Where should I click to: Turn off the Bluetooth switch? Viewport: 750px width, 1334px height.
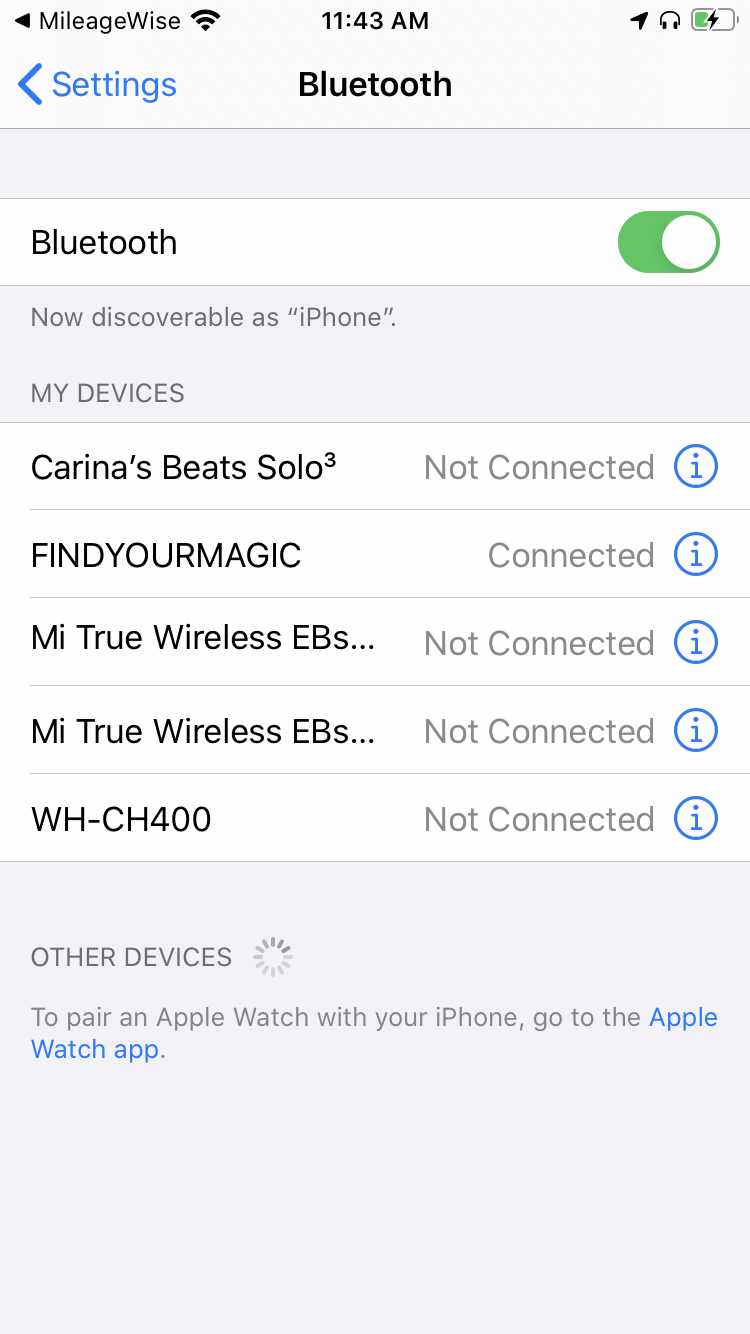tap(668, 242)
